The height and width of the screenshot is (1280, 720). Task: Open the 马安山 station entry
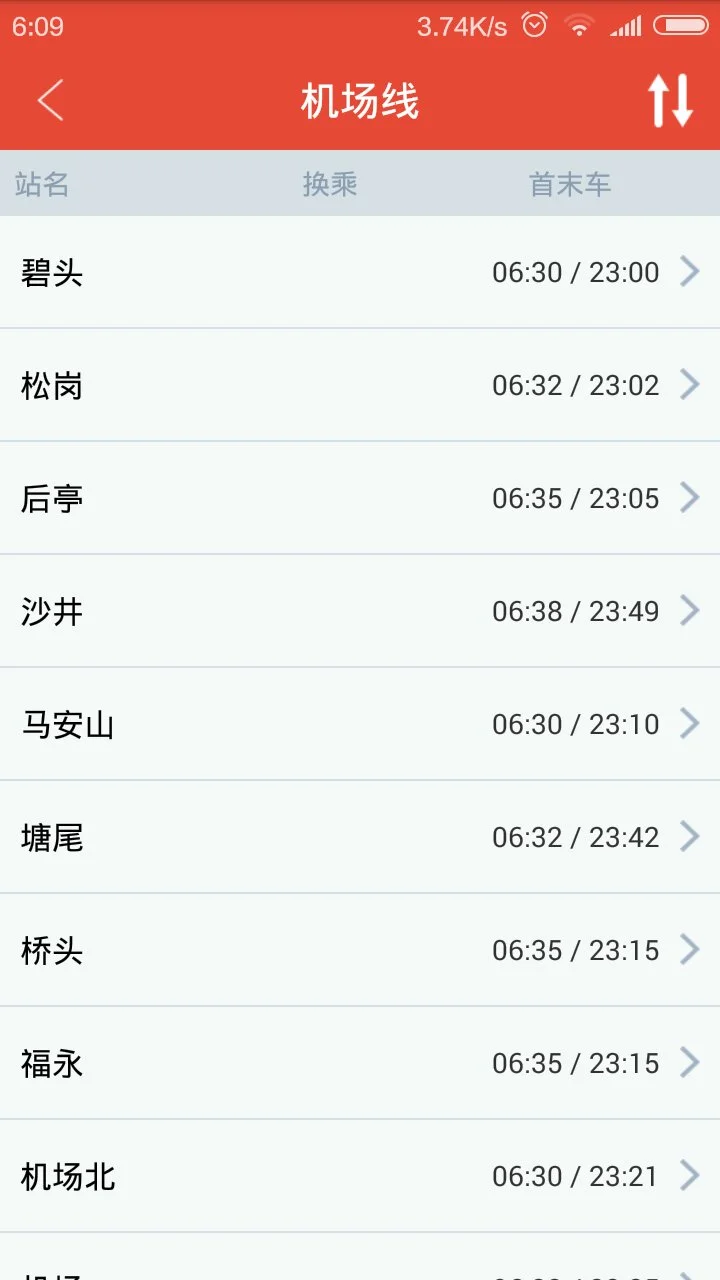[x=360, y=724]
